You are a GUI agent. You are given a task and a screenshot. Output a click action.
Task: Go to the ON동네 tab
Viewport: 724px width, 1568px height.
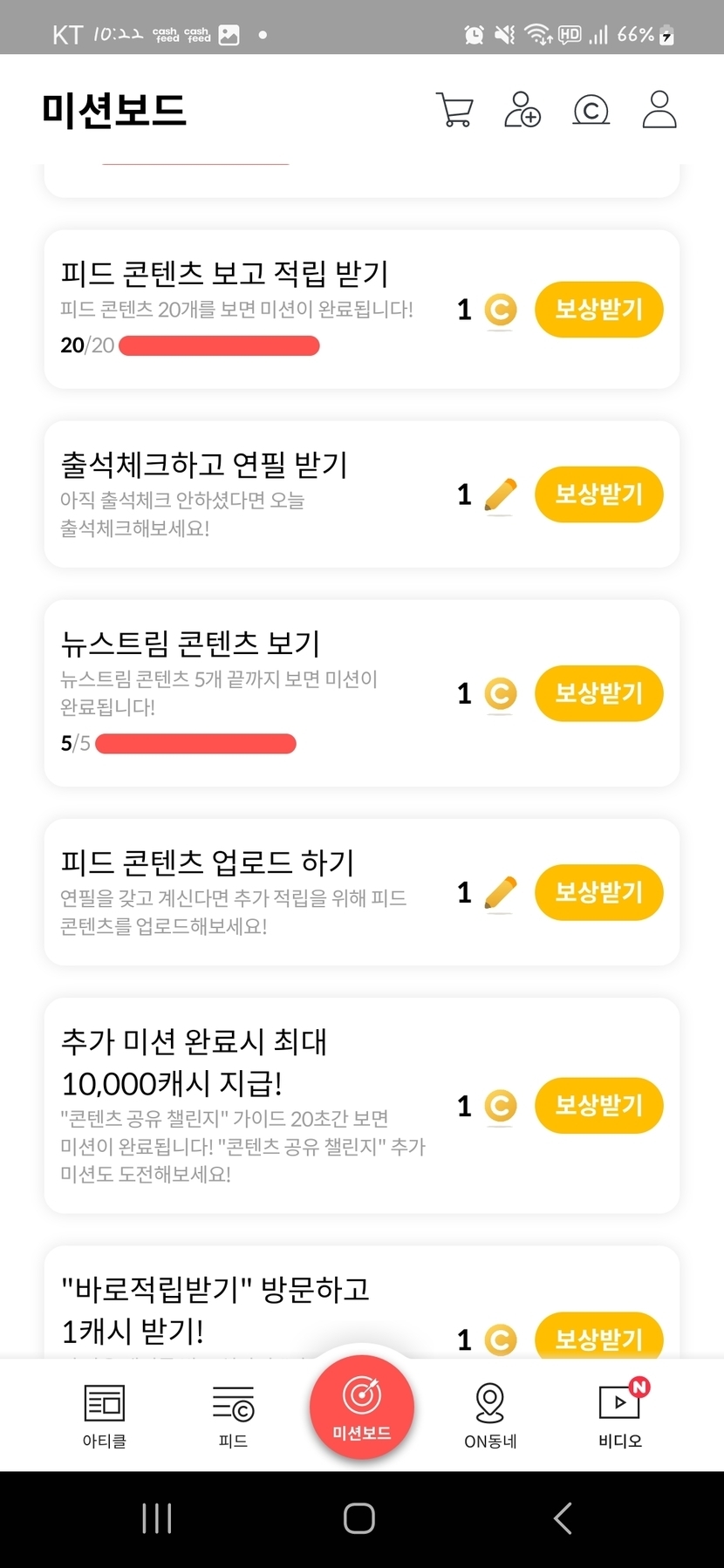point(490,1416)
